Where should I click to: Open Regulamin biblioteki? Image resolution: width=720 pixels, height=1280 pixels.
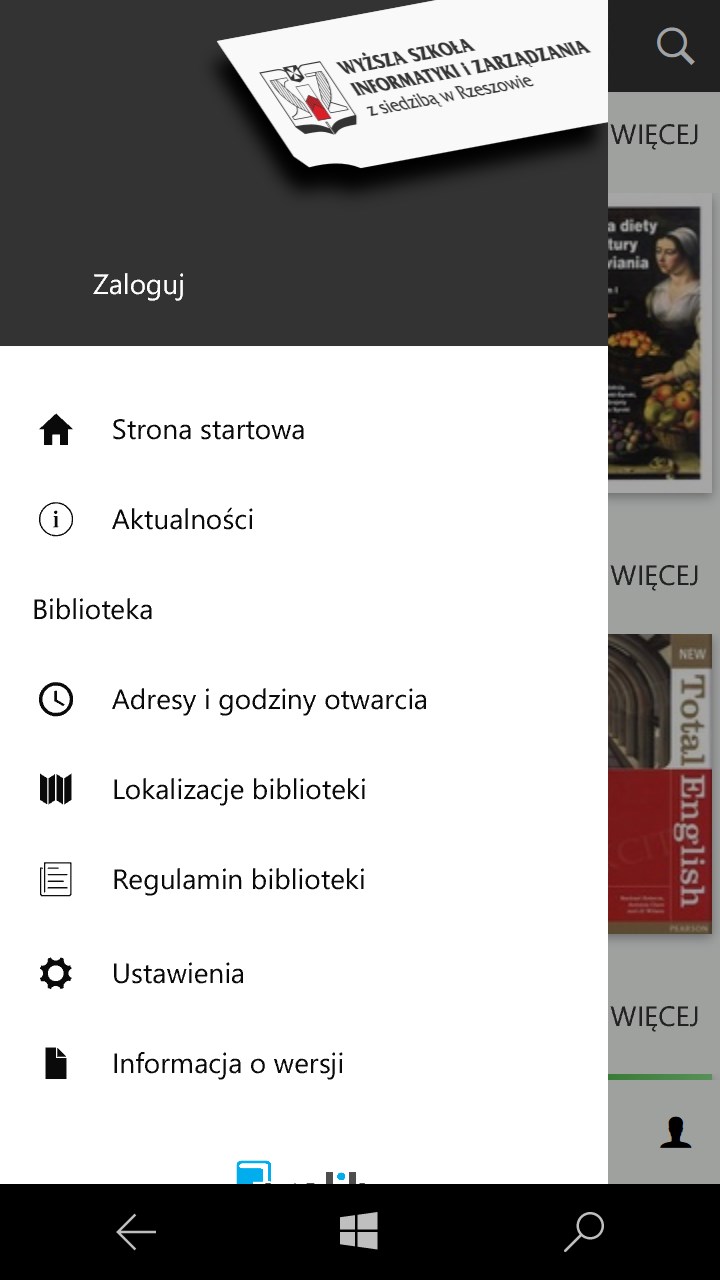click(238, 880)
